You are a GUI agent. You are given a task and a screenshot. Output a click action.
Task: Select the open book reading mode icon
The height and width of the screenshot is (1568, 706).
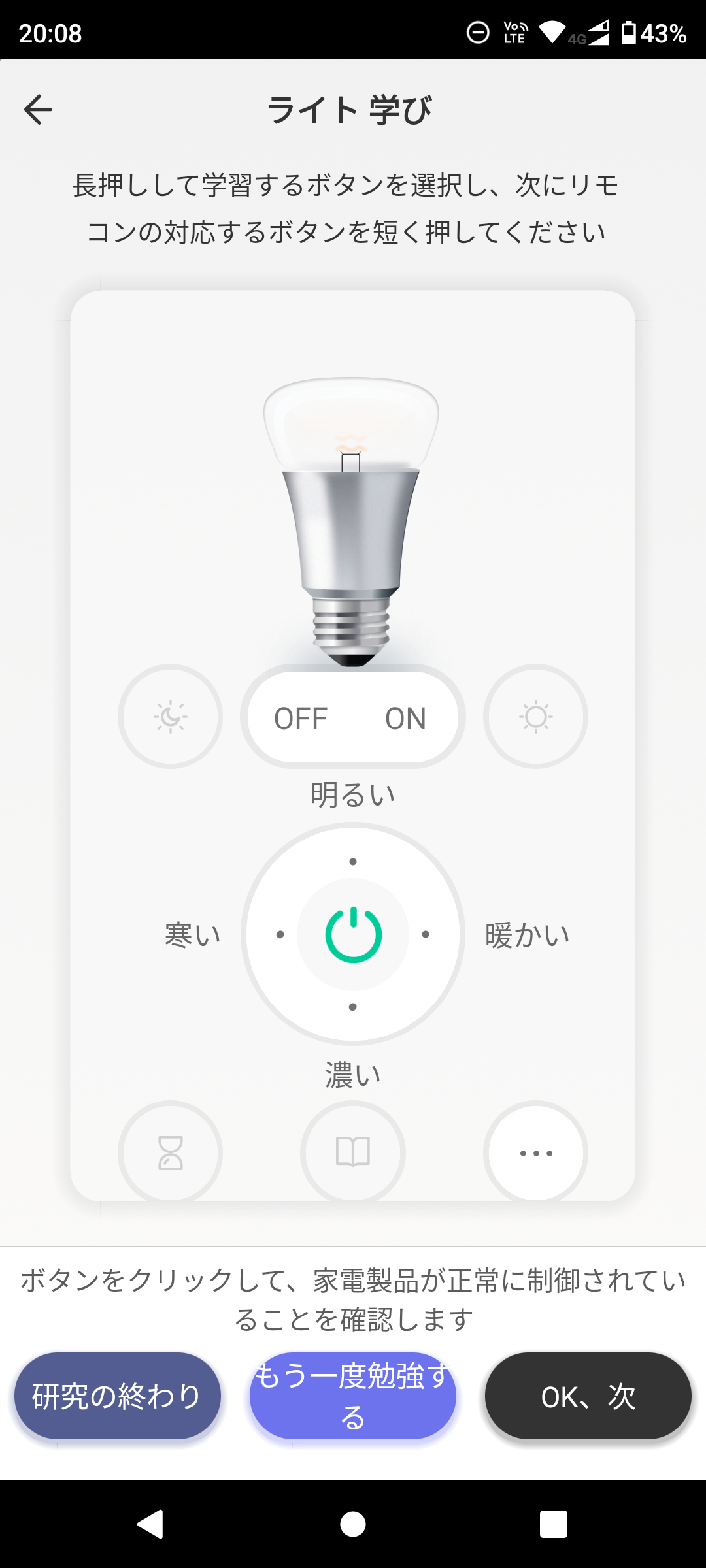353,1152
